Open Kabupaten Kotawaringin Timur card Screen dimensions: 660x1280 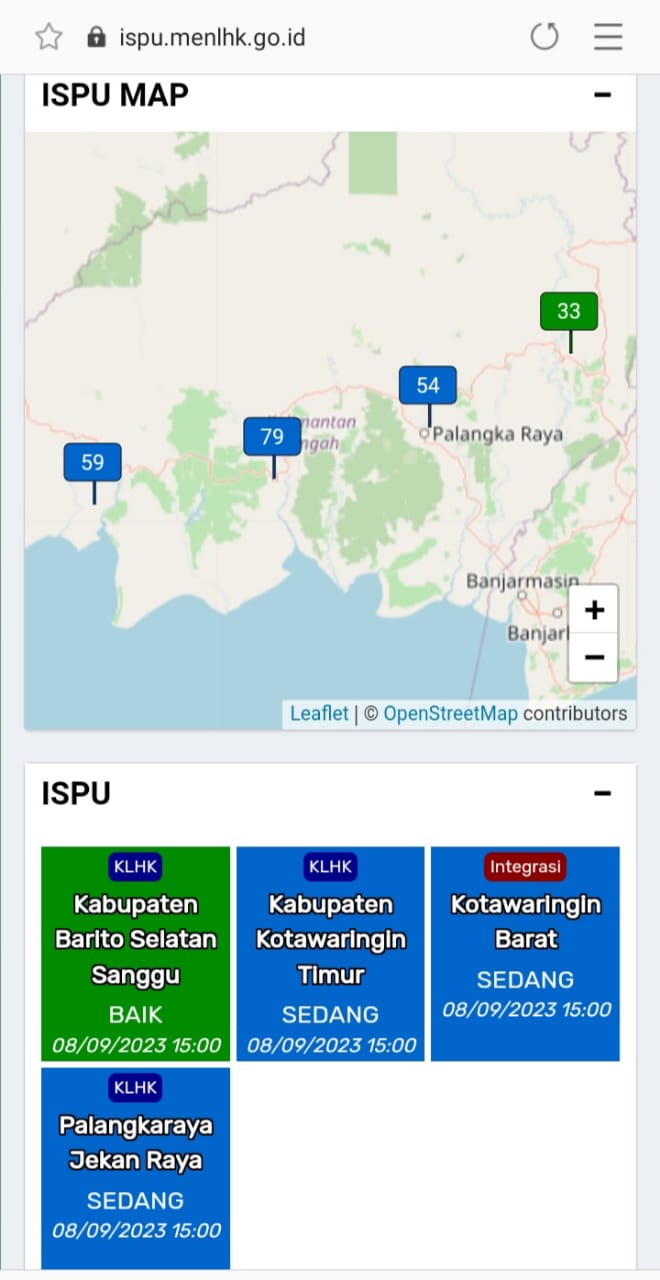pyautogui.click(x=331, y=953)
